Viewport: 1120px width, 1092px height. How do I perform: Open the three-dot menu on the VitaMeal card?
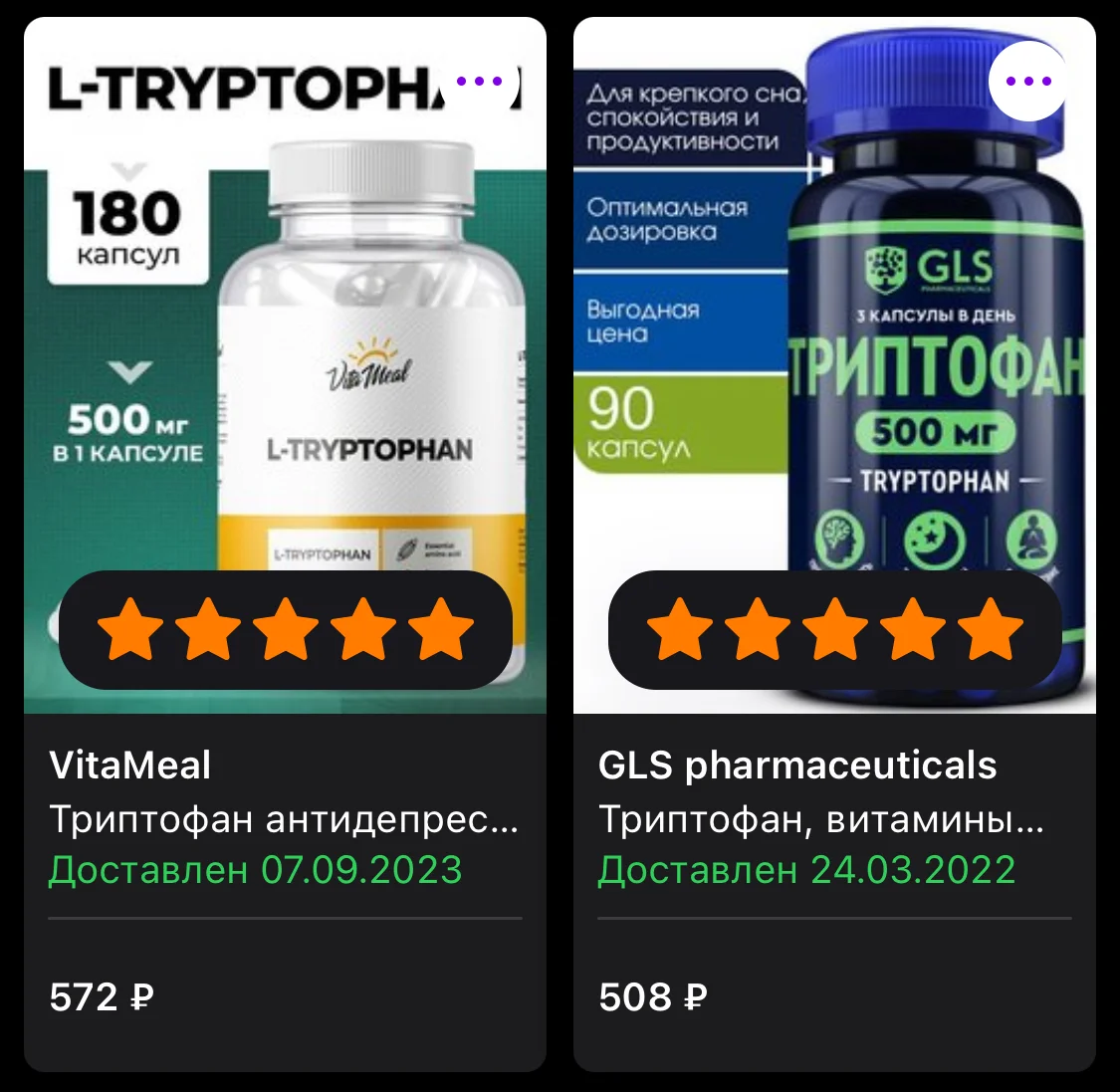coord(479,82)
